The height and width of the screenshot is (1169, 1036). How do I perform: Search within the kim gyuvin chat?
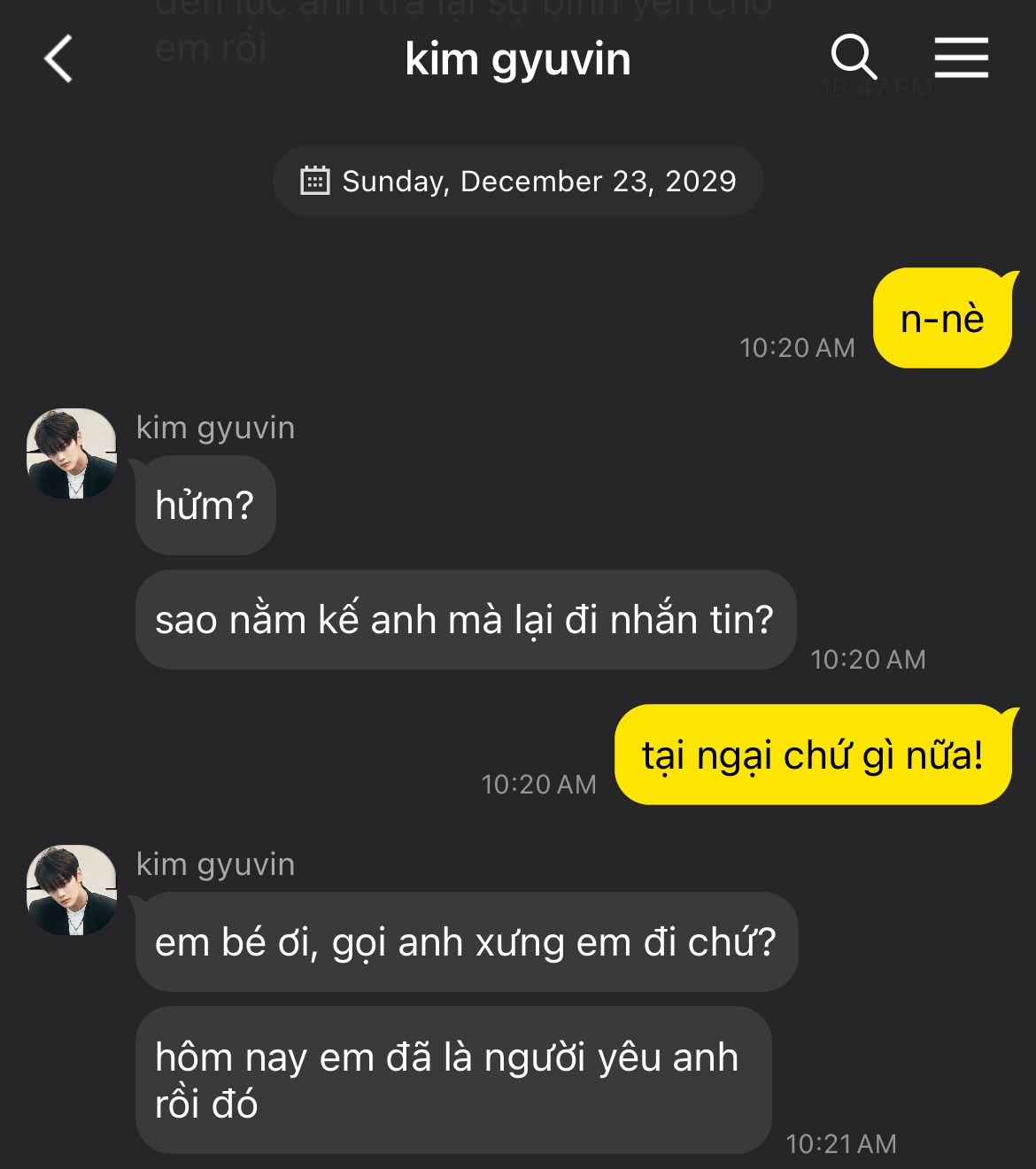[x=853, y=58]
